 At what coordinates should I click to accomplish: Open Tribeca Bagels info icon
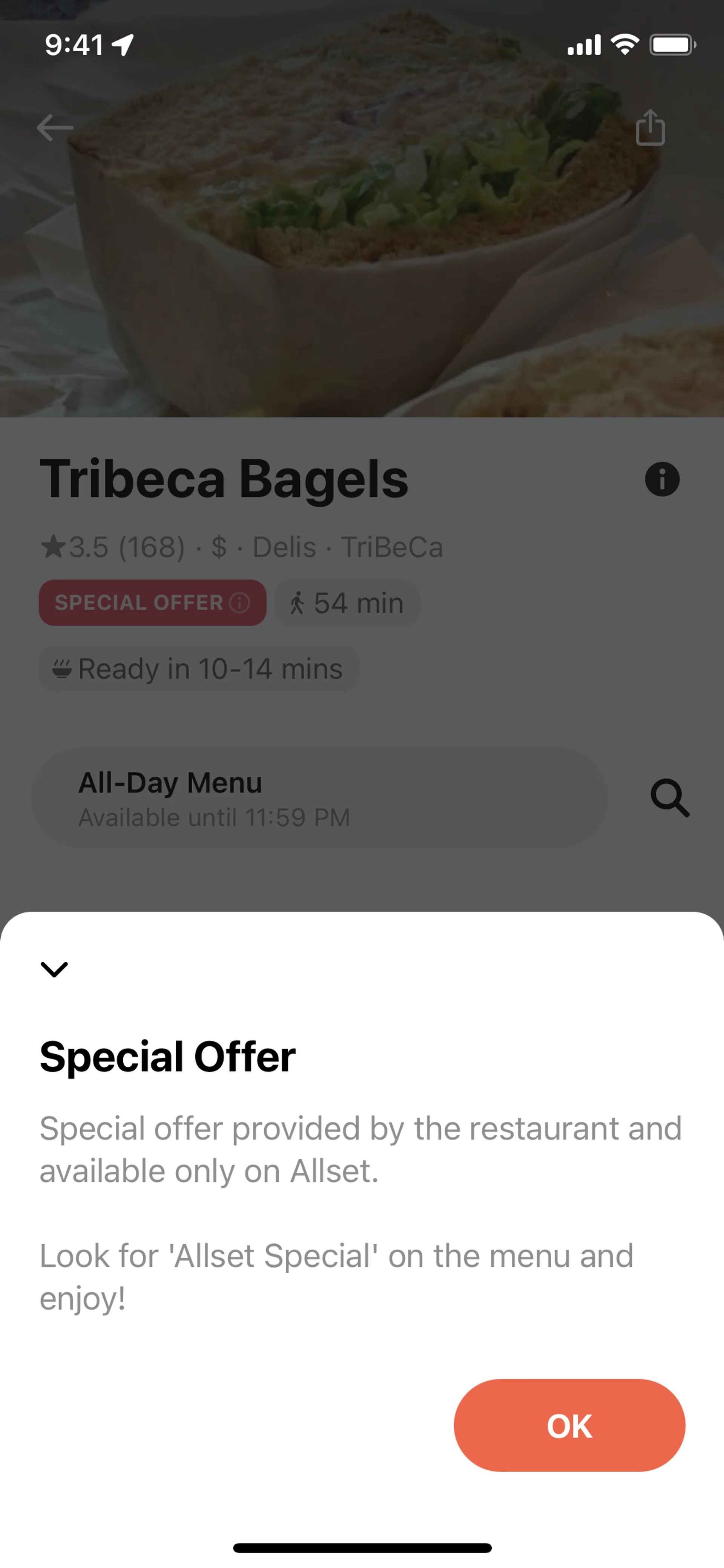click(x=662, y=479)
